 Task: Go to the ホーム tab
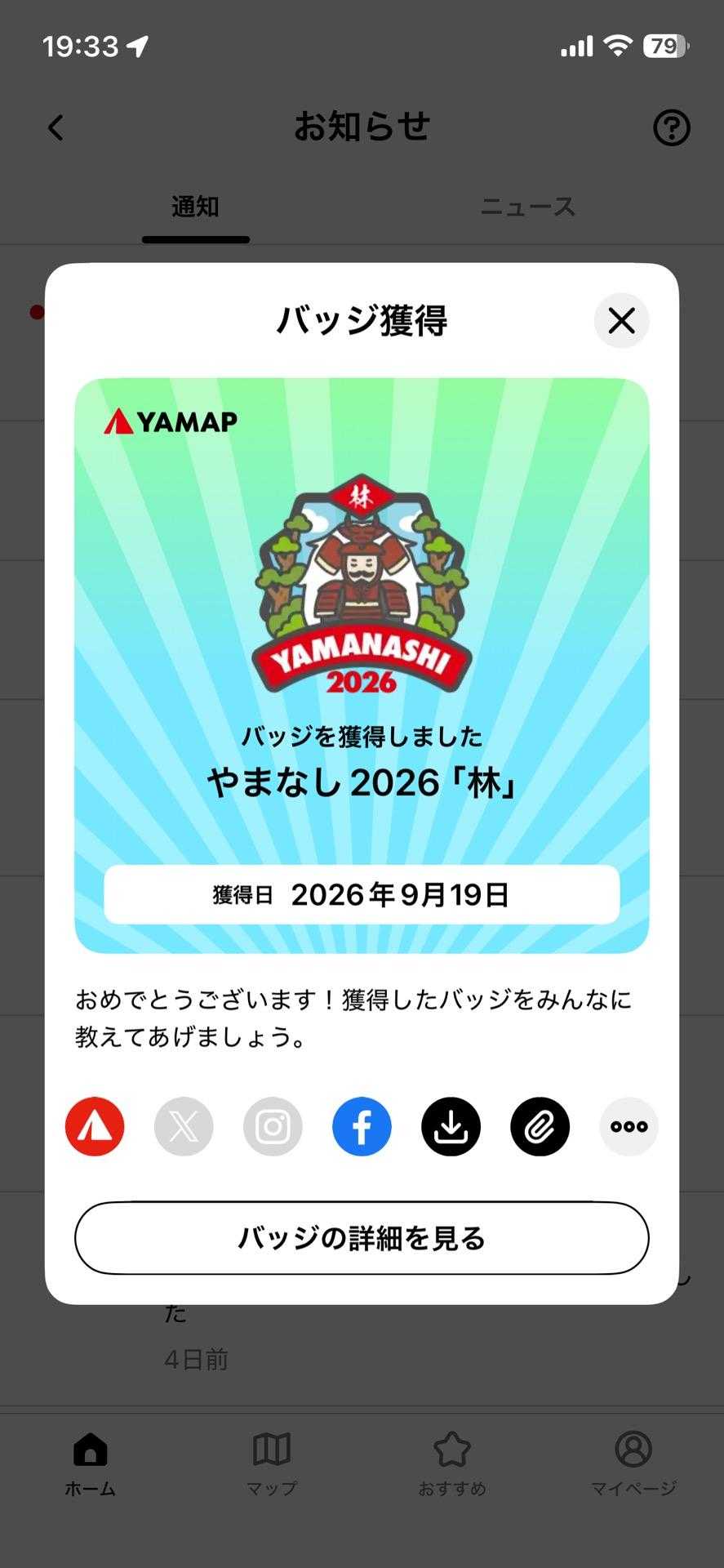pos(91,1465)
